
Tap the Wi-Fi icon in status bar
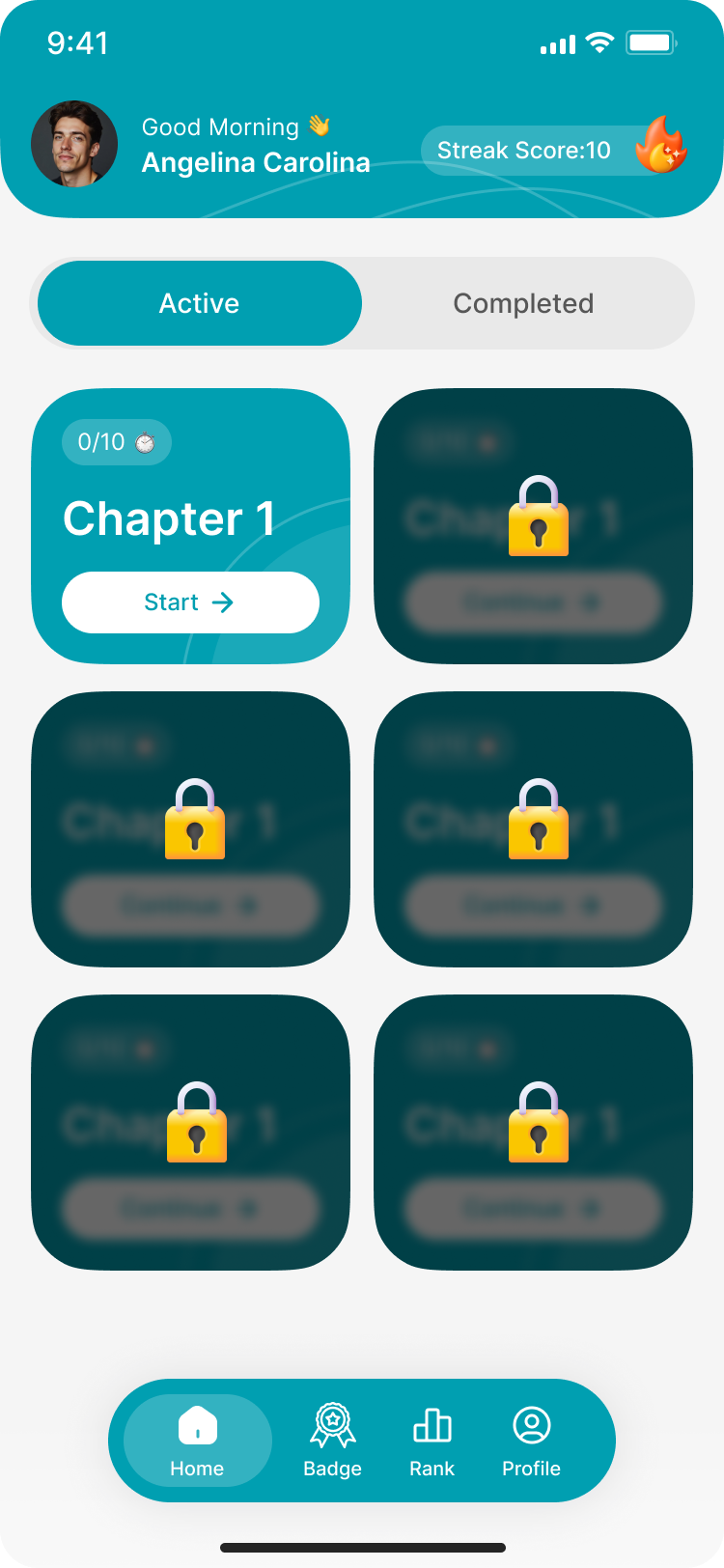[599, 42]
